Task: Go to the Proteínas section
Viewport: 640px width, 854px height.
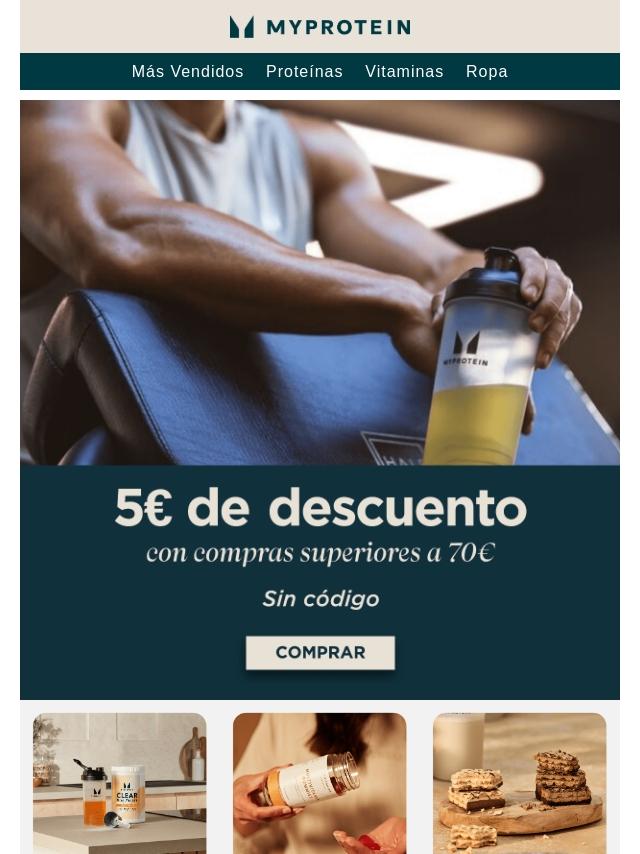Action: pyautogui.click(x=304, y=72)
